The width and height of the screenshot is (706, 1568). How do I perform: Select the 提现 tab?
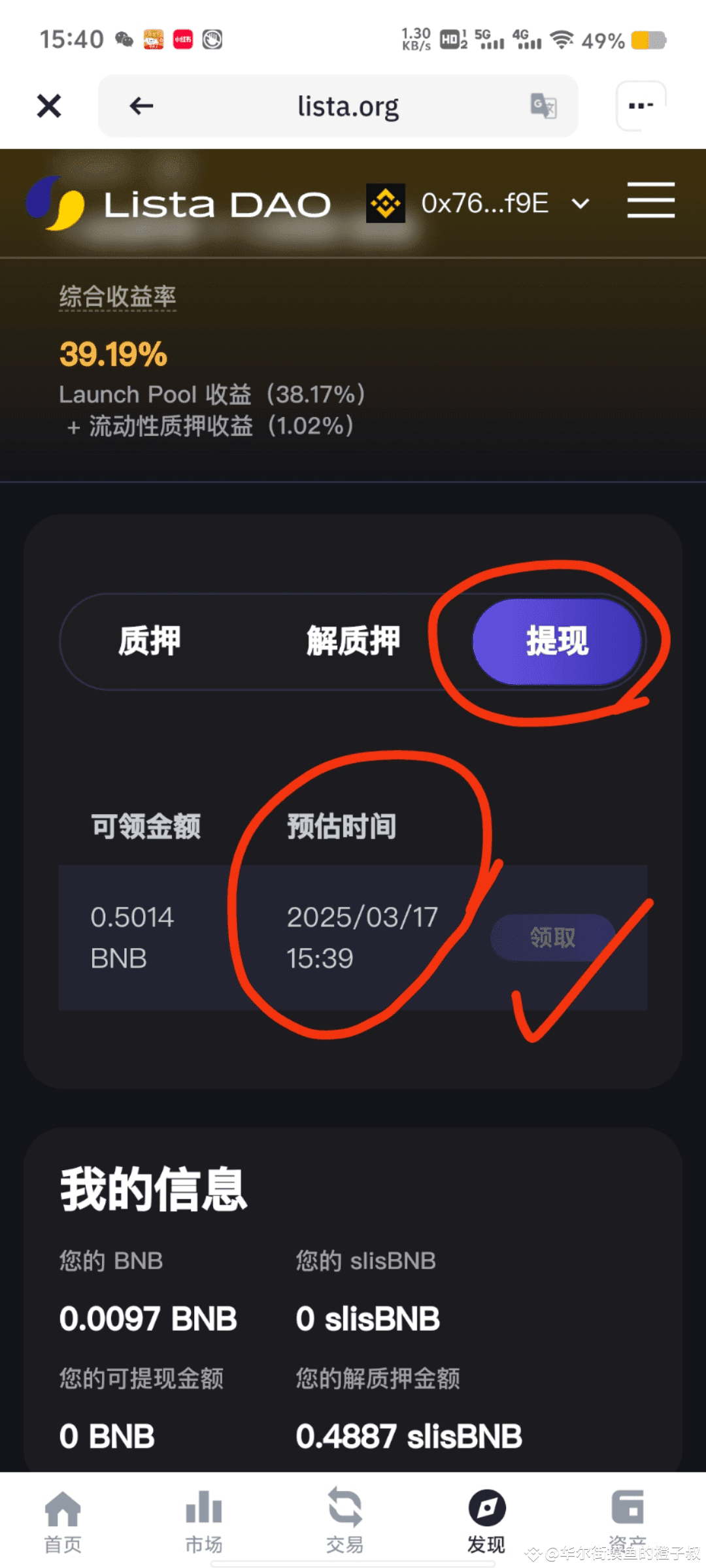point(556,641)
